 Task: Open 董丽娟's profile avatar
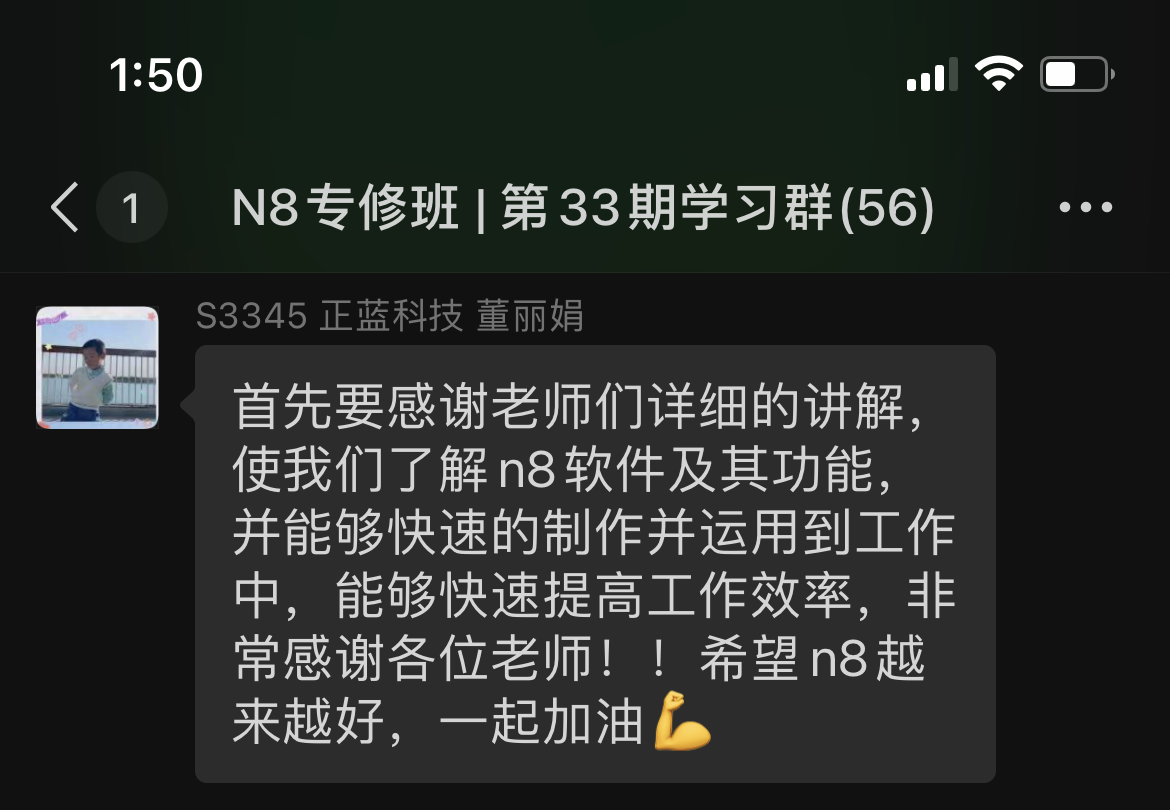click(x=97, y=367)
